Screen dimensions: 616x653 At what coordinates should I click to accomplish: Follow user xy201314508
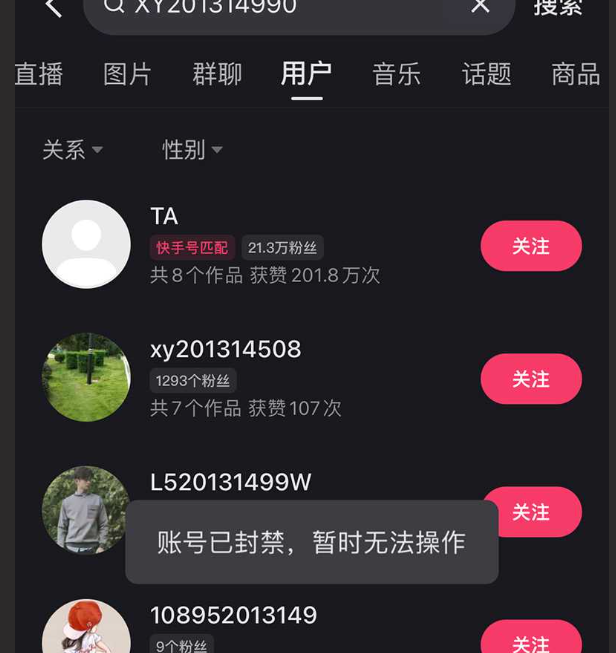[531, 379]
